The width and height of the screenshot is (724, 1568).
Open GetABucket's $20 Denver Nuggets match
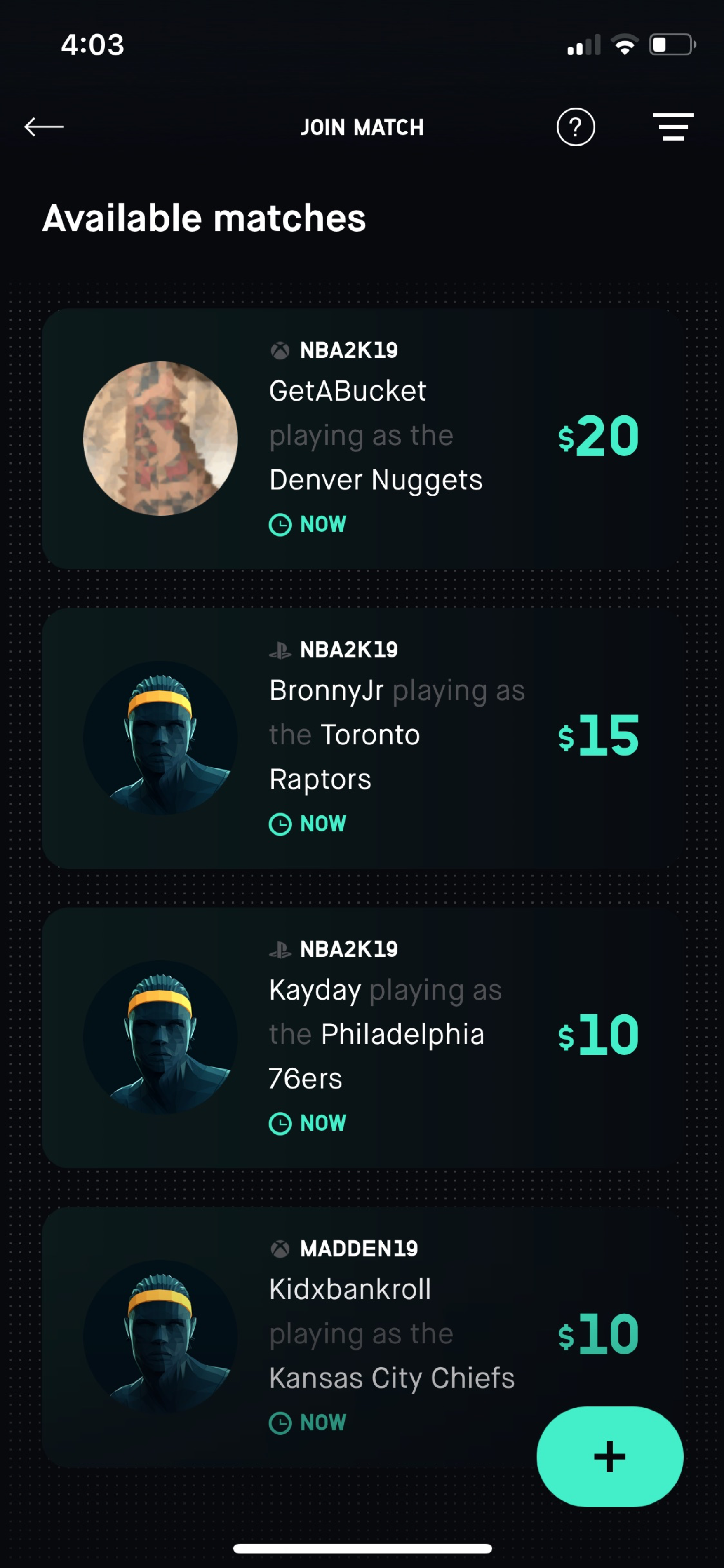pos(362,438)
